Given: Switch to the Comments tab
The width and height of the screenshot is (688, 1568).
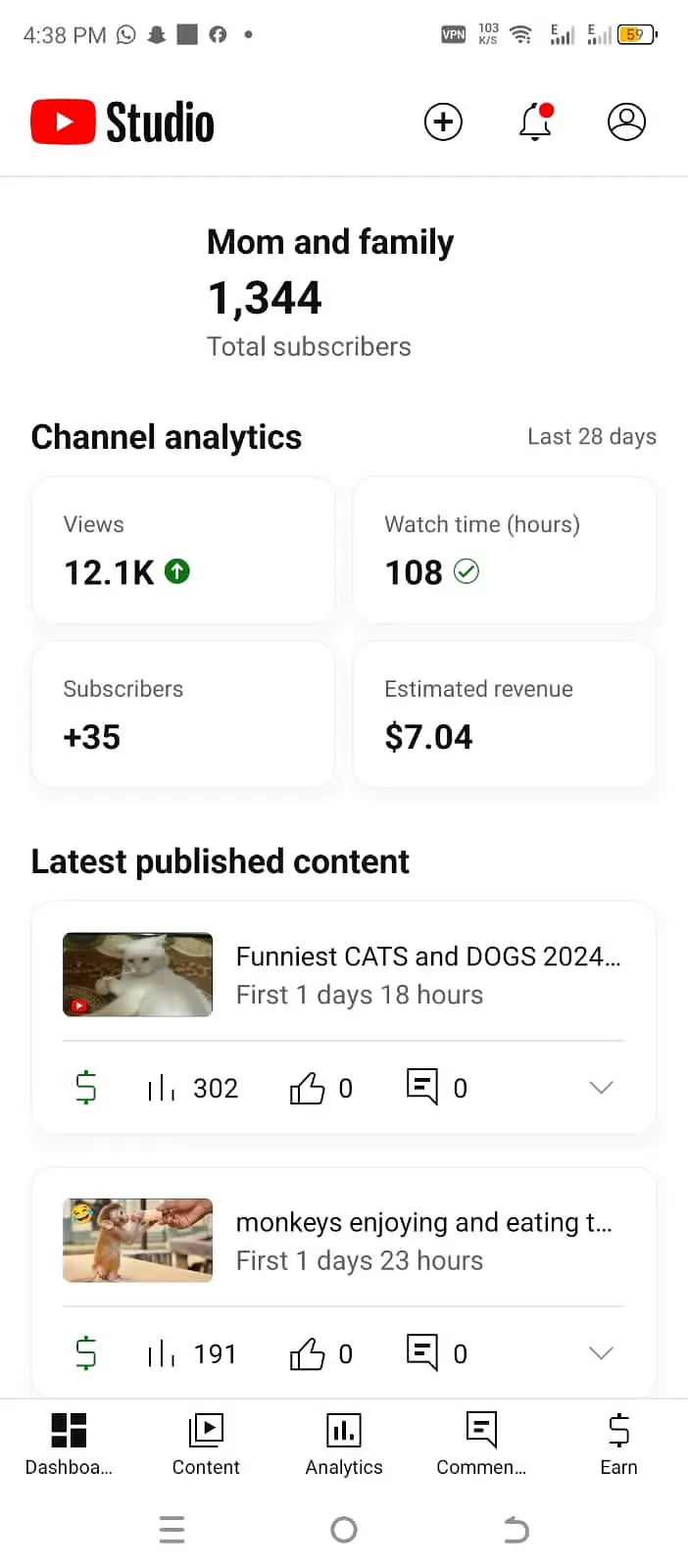Looking at the screenshot, I should 481,1444.
